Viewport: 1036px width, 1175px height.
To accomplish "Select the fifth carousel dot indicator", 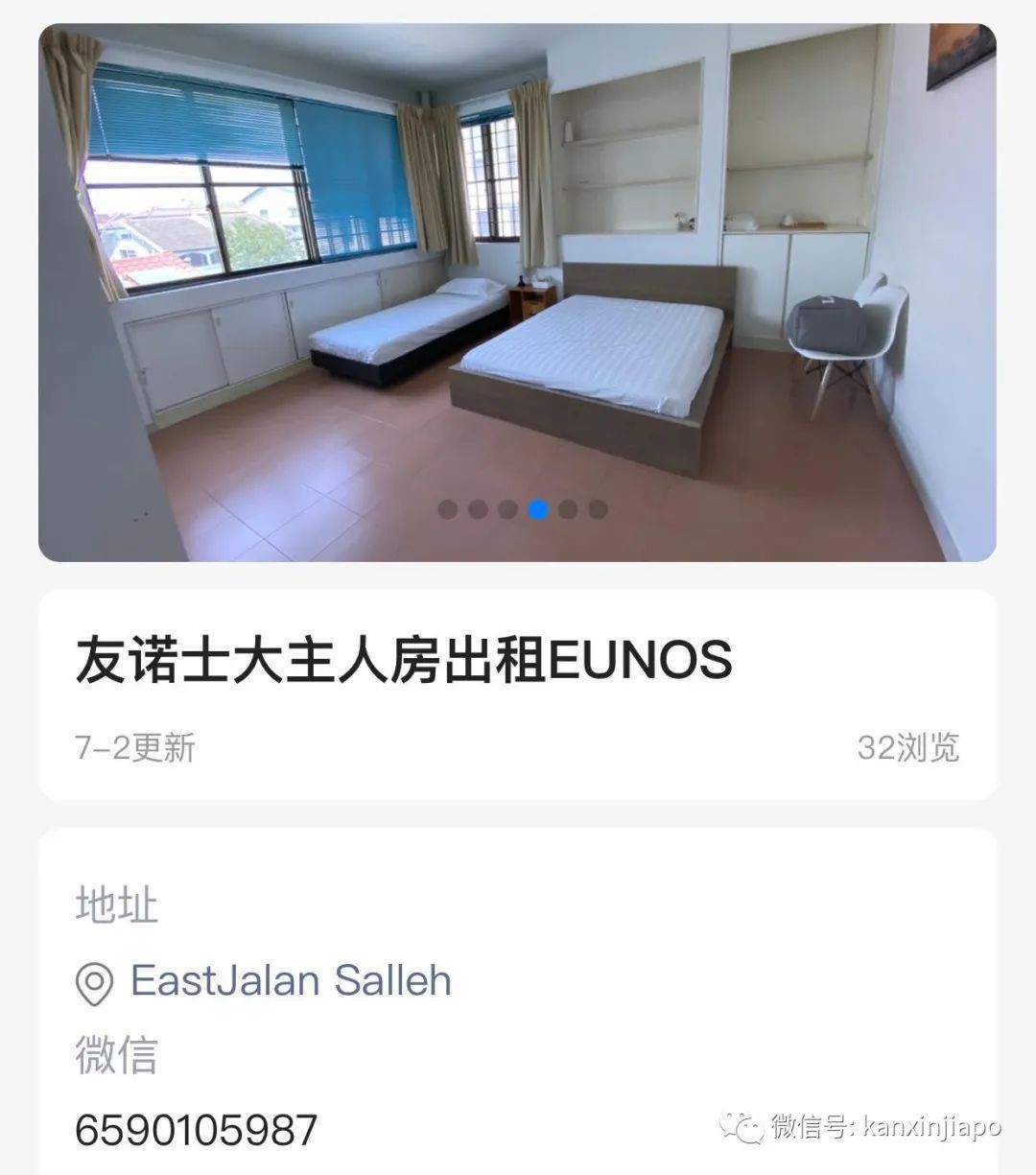I will [x=568, y=510].
